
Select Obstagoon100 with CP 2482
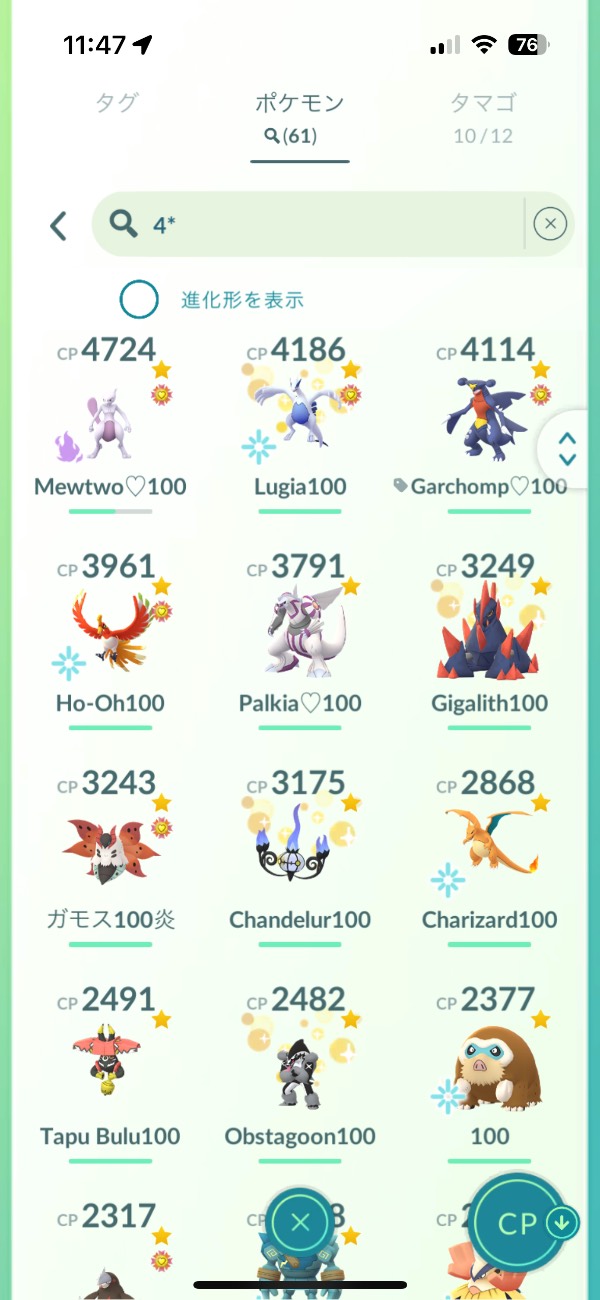(x=300, y=1073)
